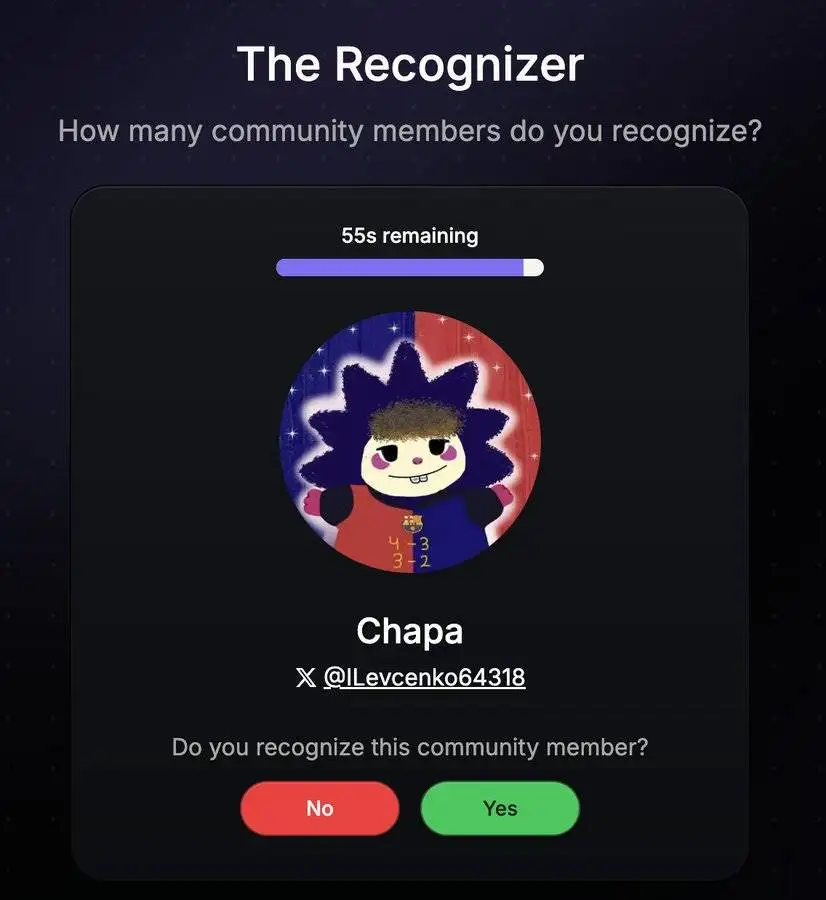Confirm recognition with the green Yes button
This screenshot has width=826, height=900.
point(500,808)
